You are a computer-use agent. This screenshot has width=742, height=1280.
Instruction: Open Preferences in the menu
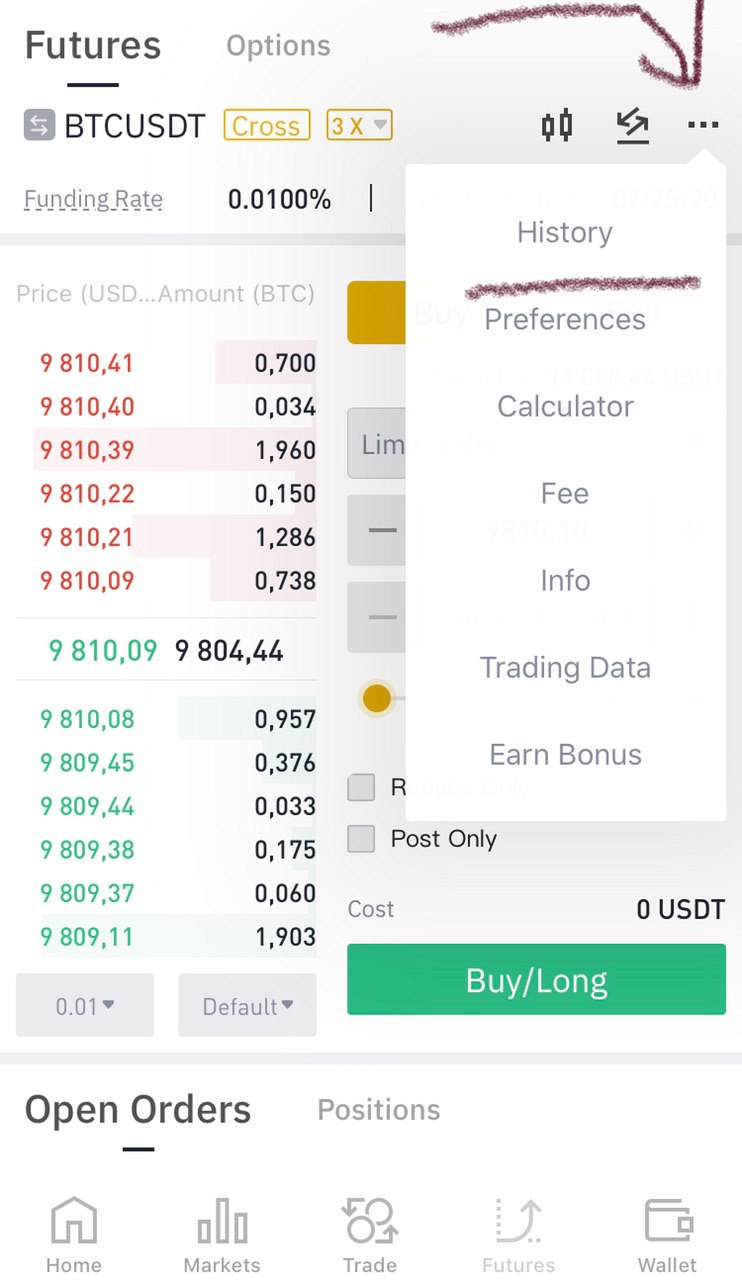click(565, 319)
